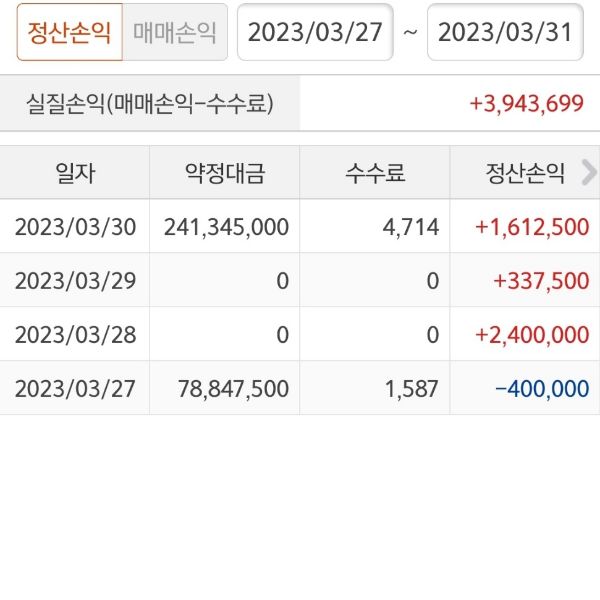This screenshot has width=600, height=600.
Task: Switch to the 매매손익 tab
Action: click(175, 32)
